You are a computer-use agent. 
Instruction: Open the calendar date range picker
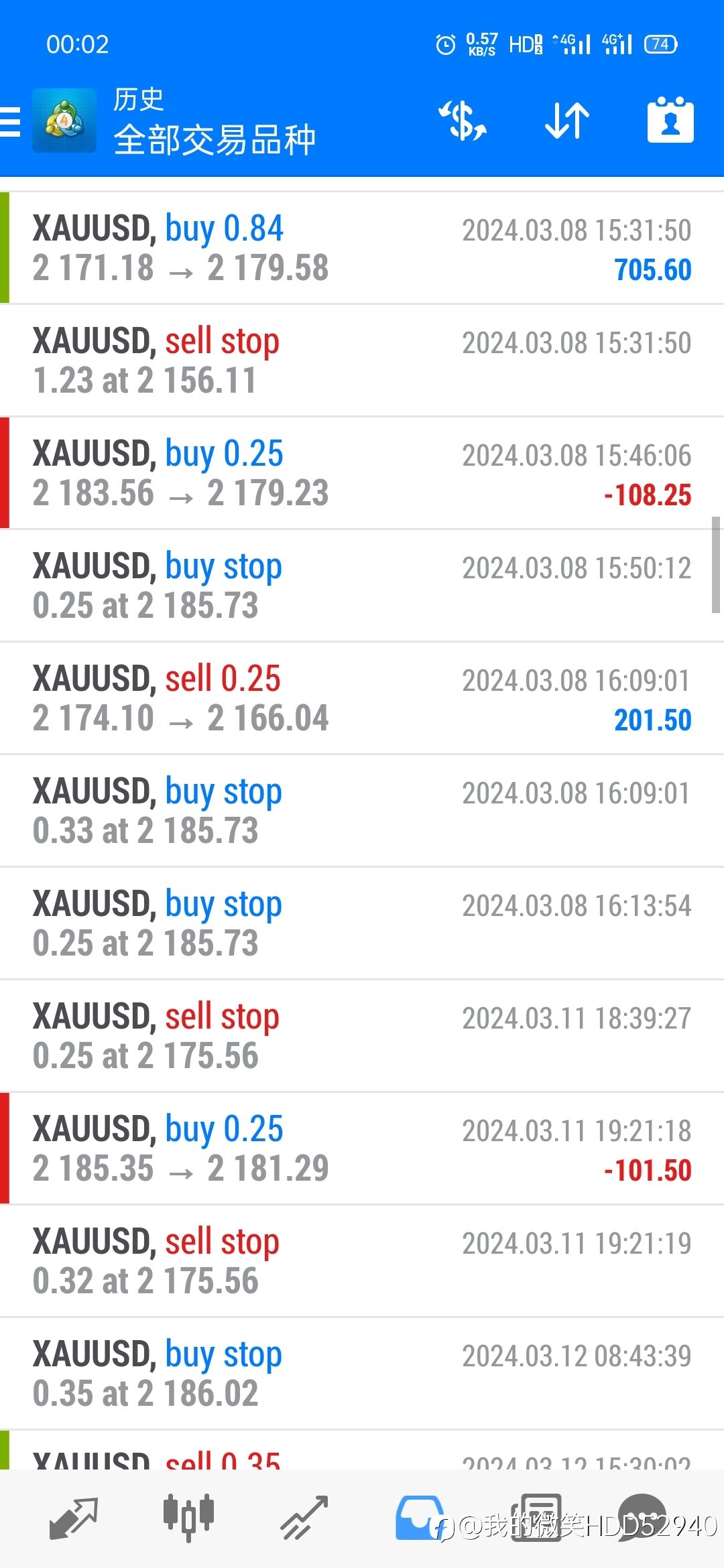pos(670,121)
